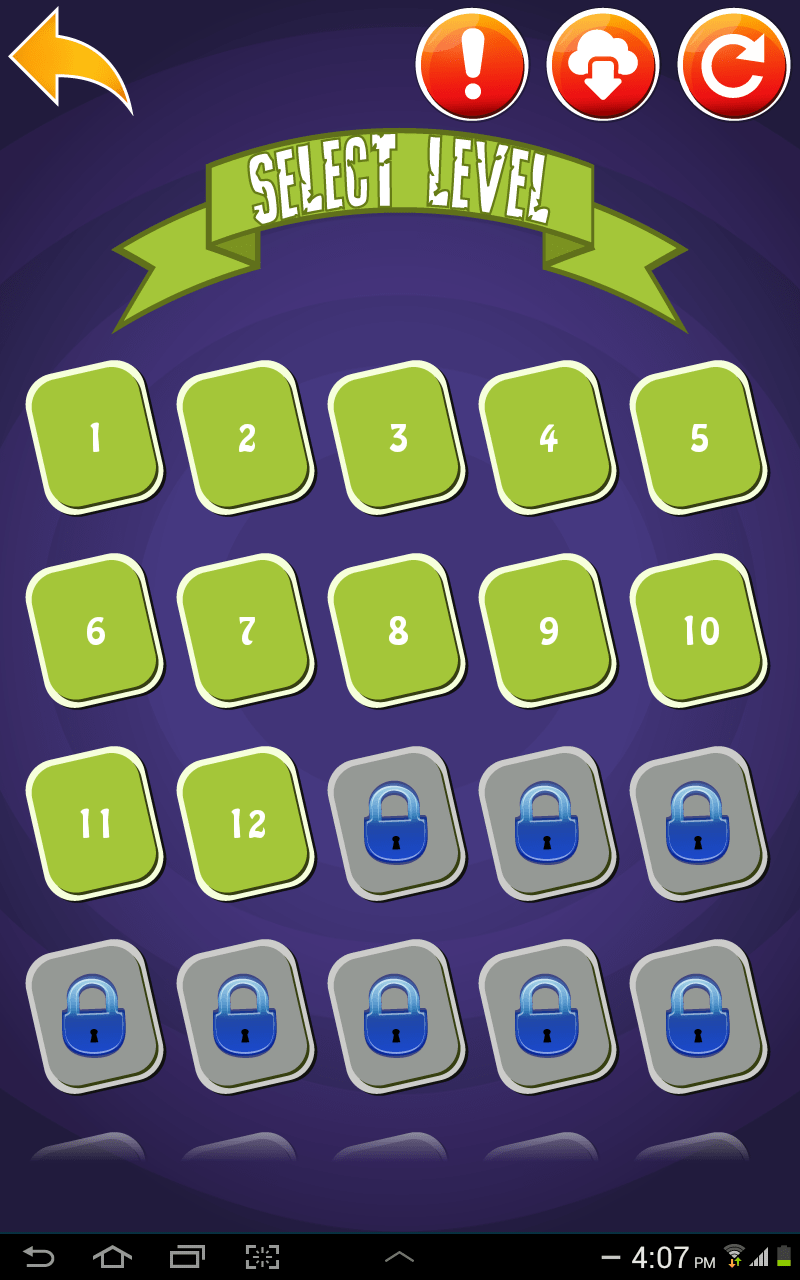
Task: Go to the Android home screen
Action: 112,1257
